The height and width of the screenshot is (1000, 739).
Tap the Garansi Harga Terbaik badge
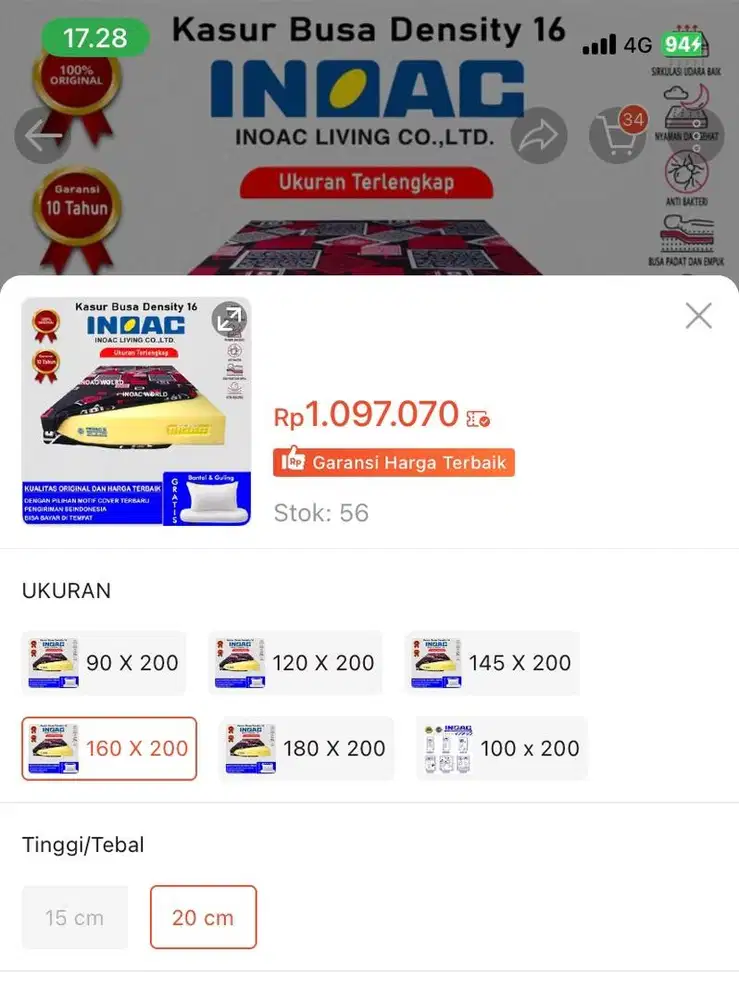(x=393, y=462)
